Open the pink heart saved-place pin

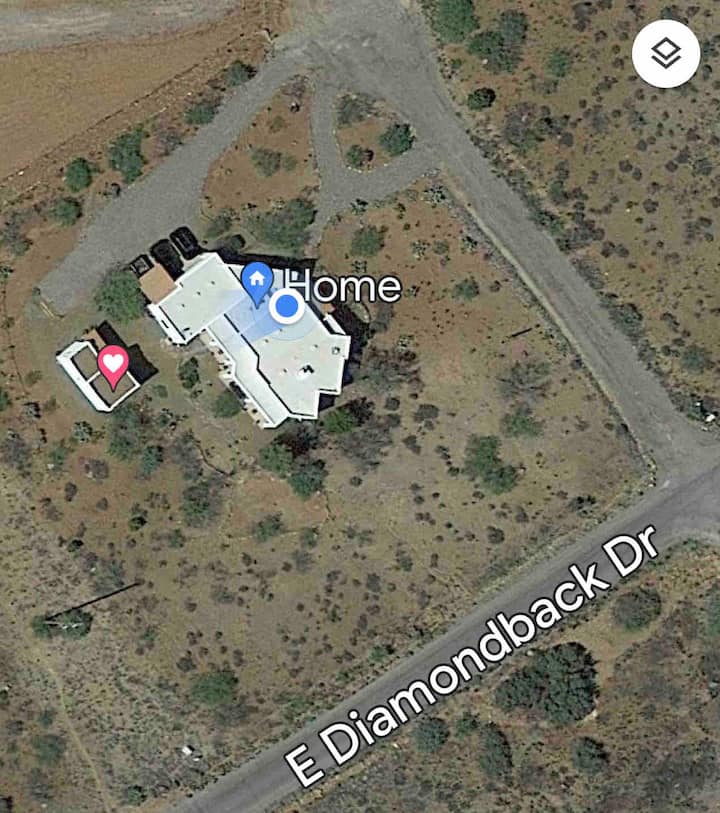point(113,363)
